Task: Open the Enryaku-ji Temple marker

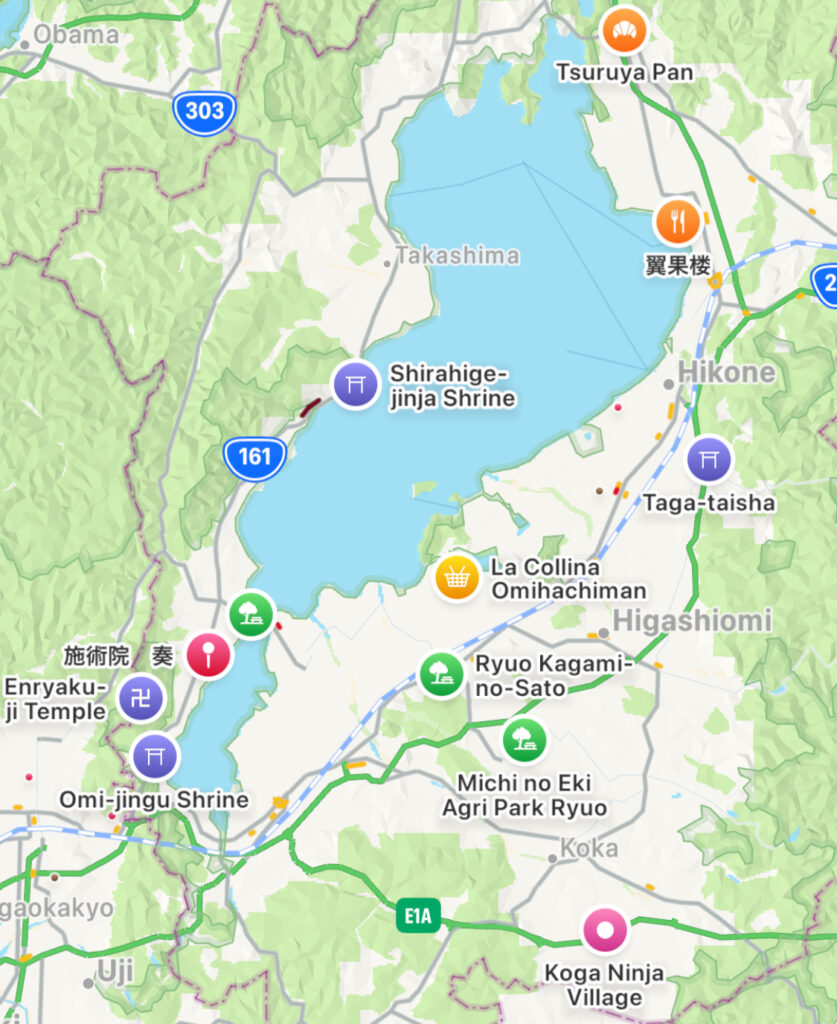Action: 140,698
